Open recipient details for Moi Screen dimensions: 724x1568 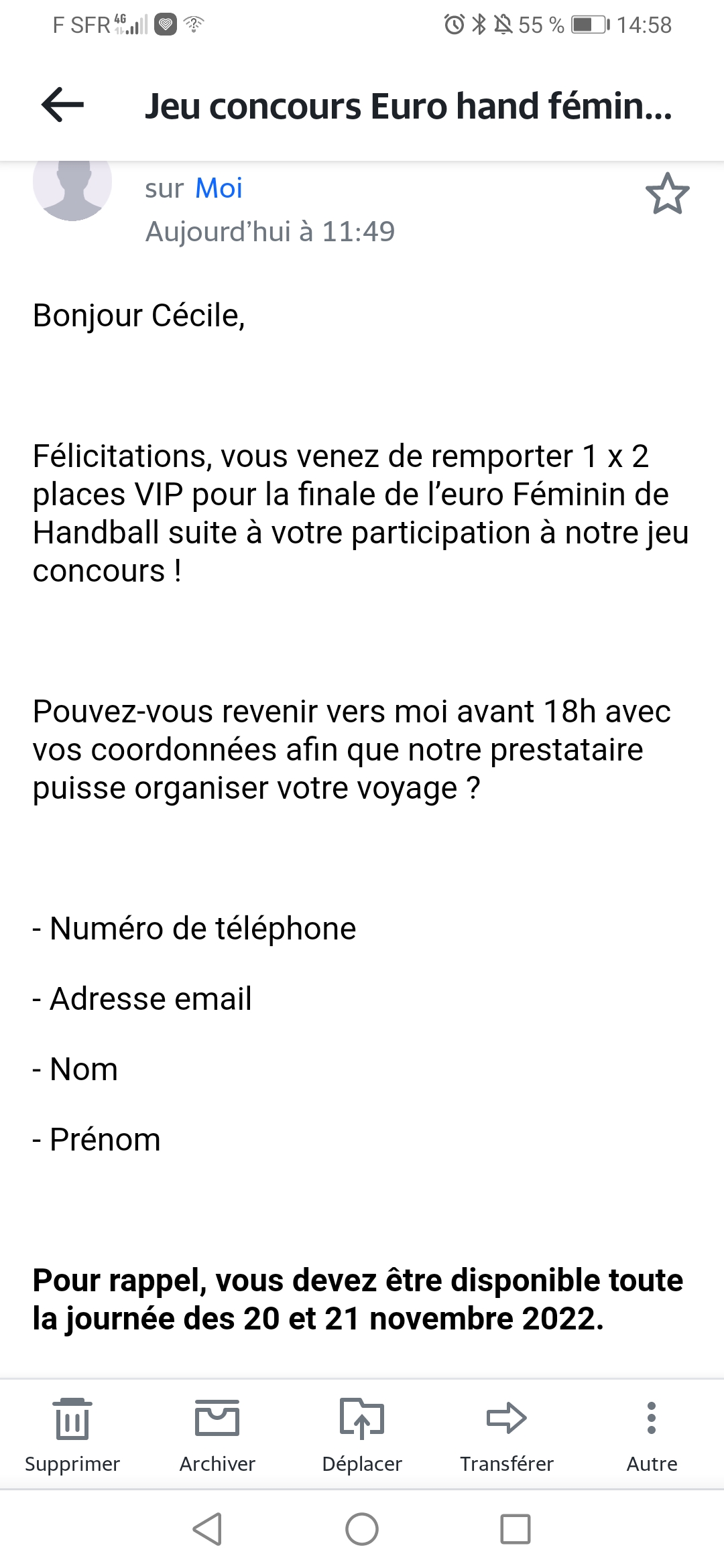pos(219,188)
